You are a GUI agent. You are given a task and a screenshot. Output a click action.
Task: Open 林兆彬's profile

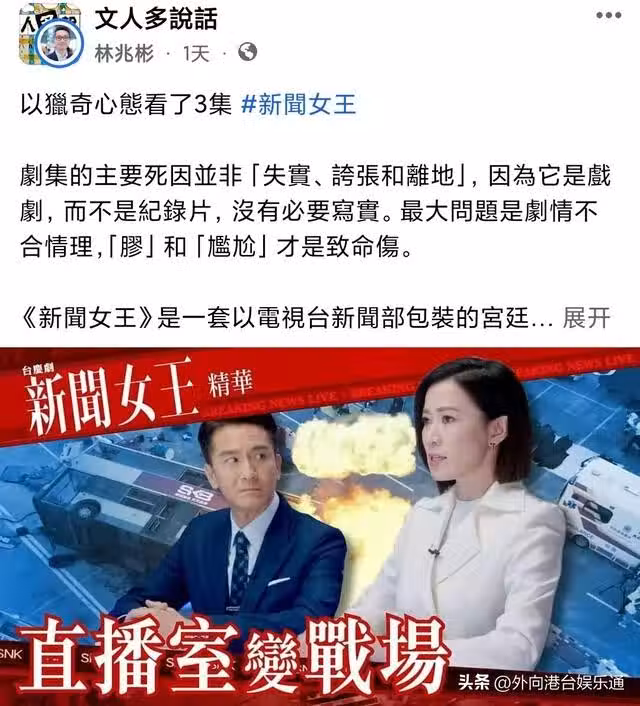pyautogui.click(x=124, y=52)
